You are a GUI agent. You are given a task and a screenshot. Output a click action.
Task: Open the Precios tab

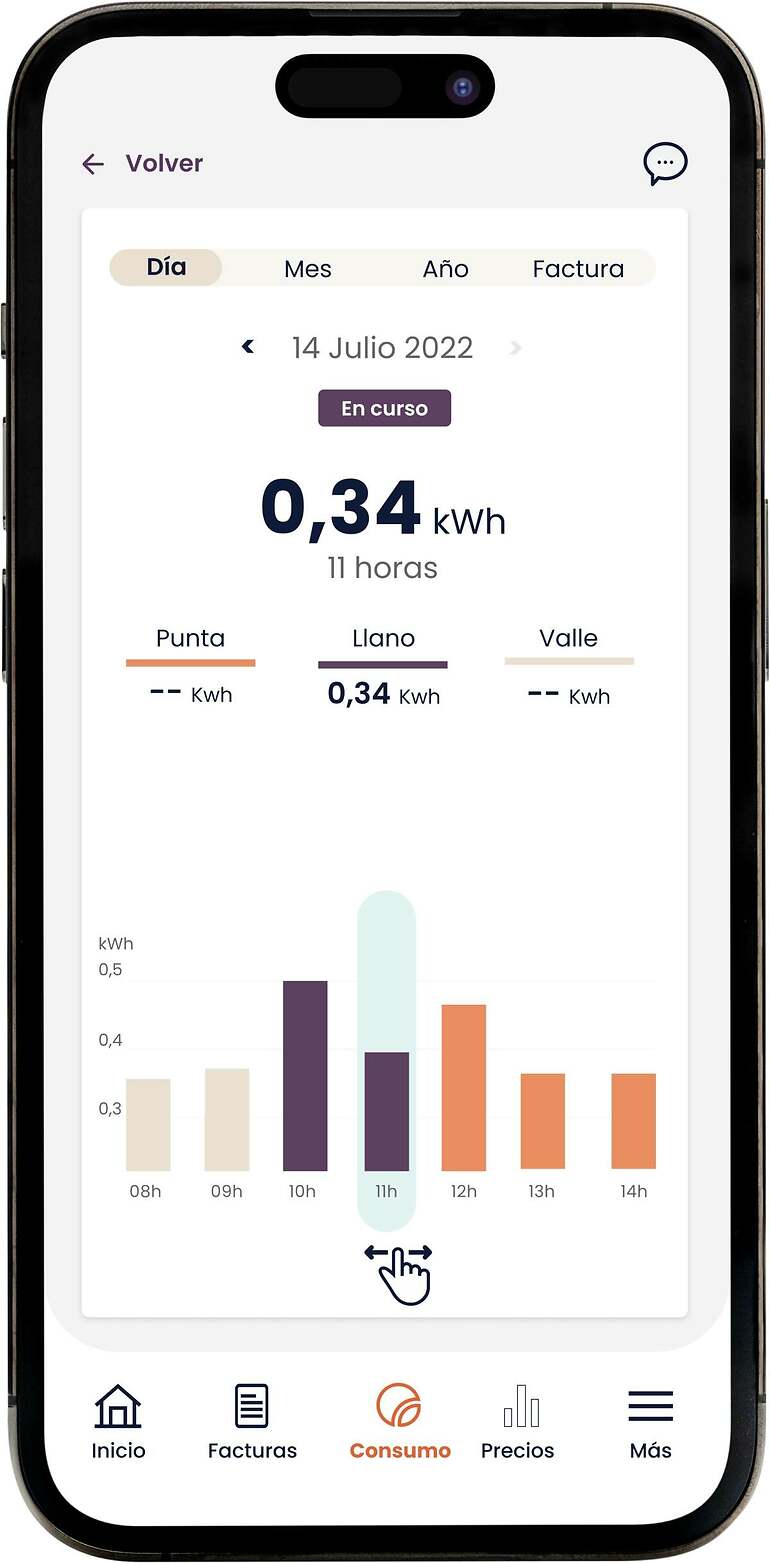[517, 1422]
